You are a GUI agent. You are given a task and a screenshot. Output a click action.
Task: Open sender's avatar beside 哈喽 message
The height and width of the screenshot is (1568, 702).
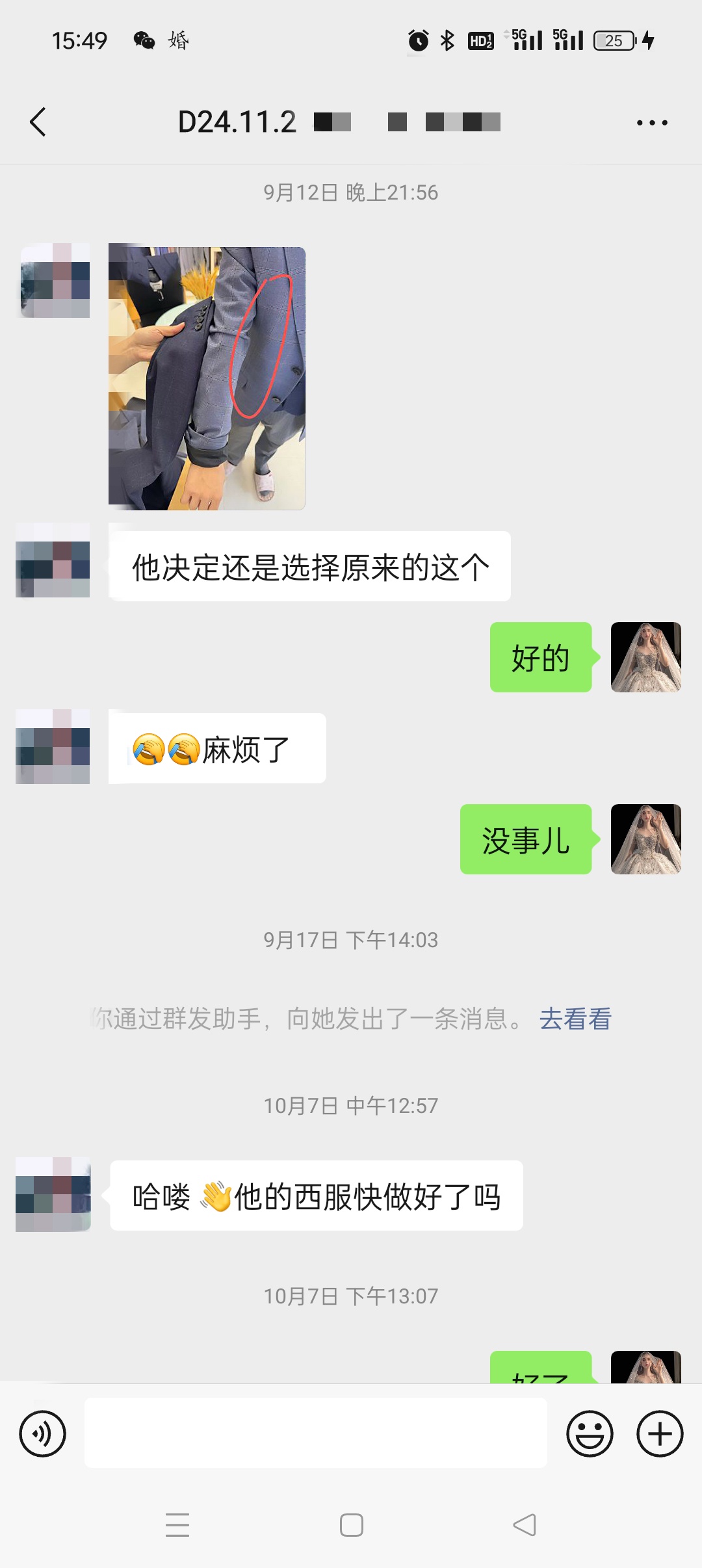point(53,1194)
